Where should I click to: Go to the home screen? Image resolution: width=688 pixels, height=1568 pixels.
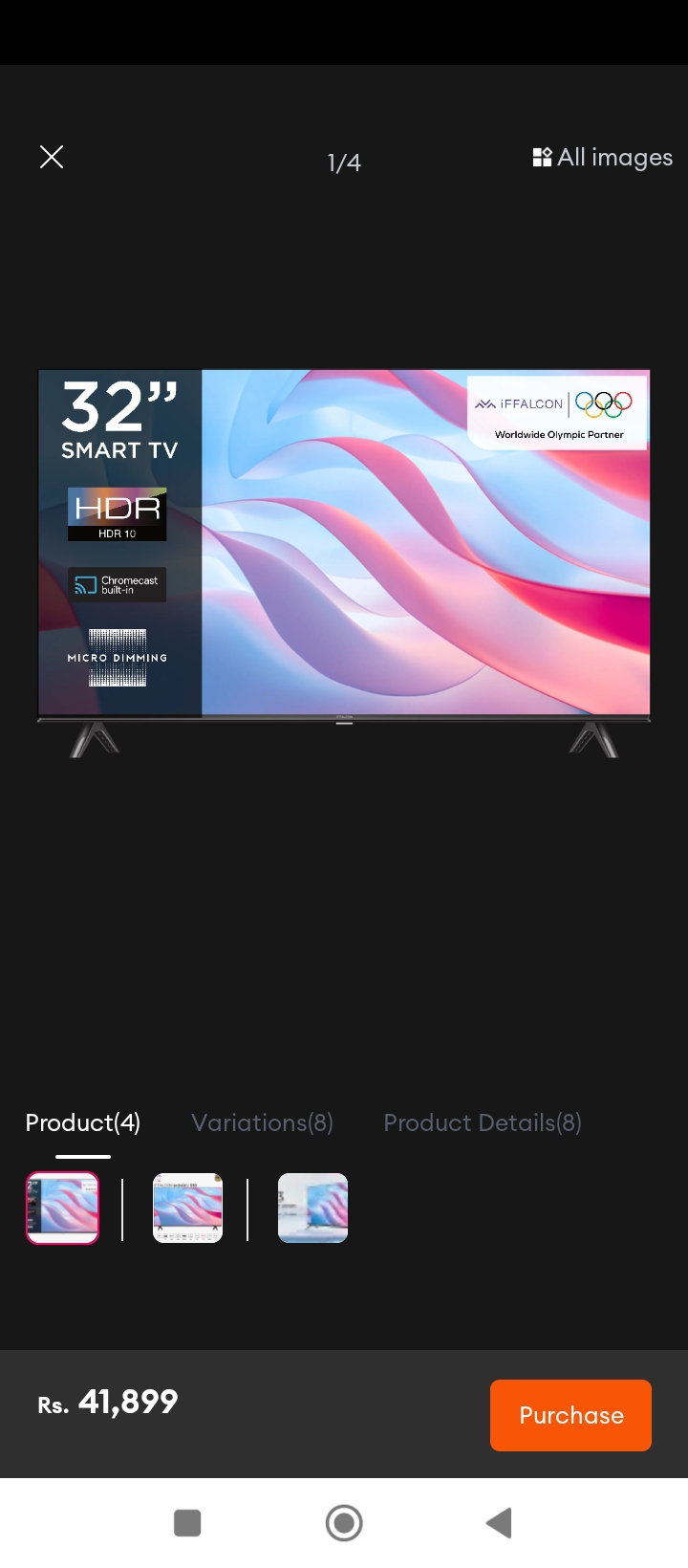344,1523
